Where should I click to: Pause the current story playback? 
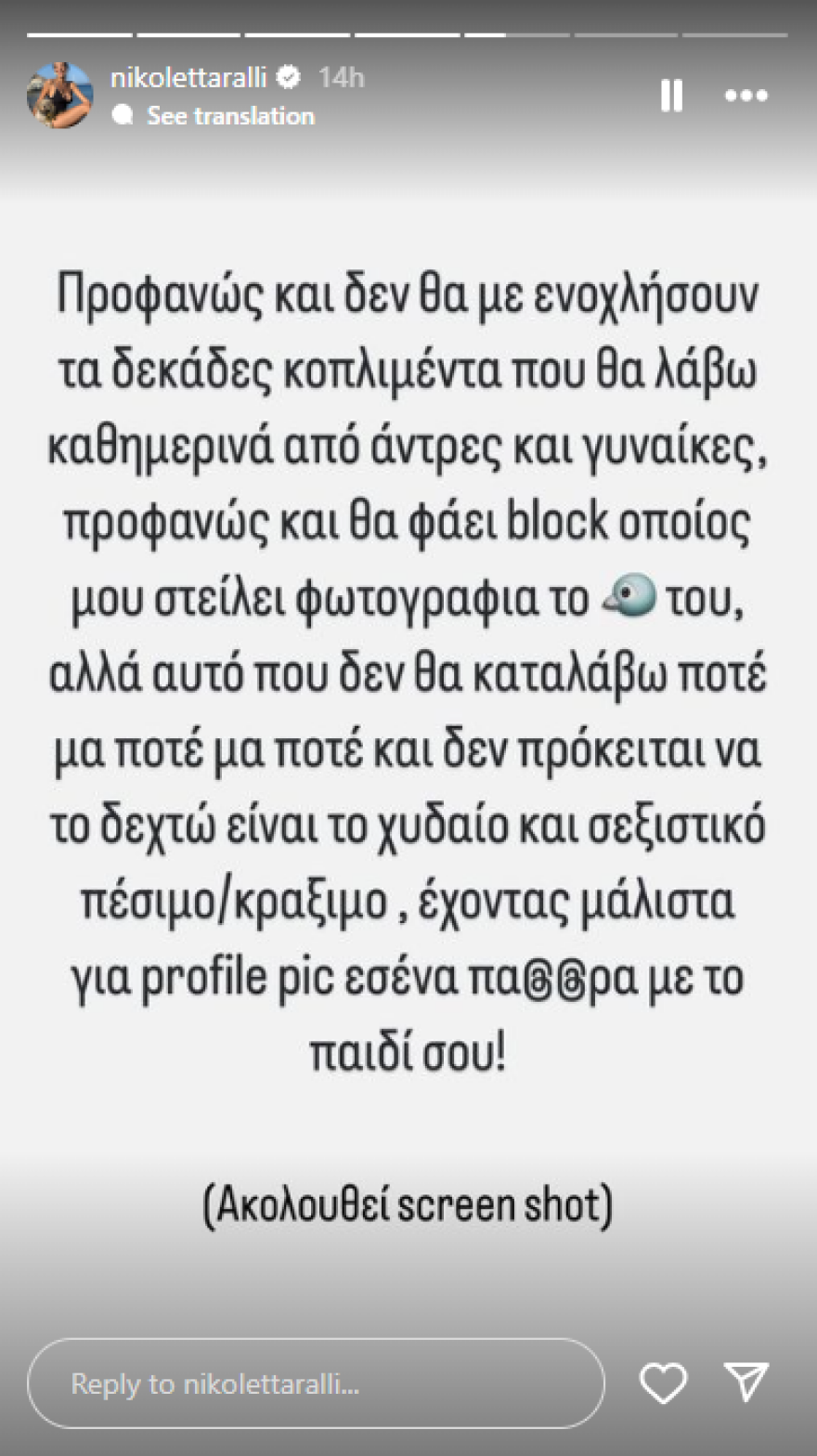[671, 95]
